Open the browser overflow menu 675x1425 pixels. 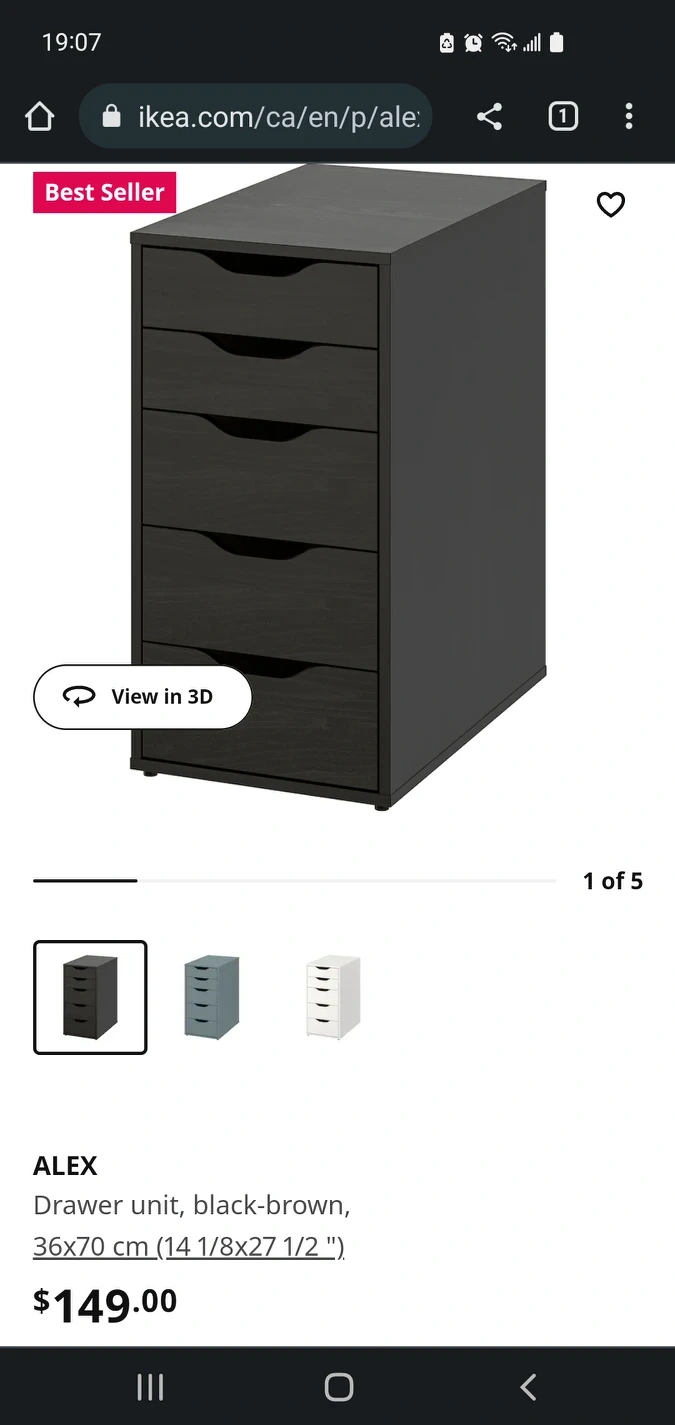629,117
